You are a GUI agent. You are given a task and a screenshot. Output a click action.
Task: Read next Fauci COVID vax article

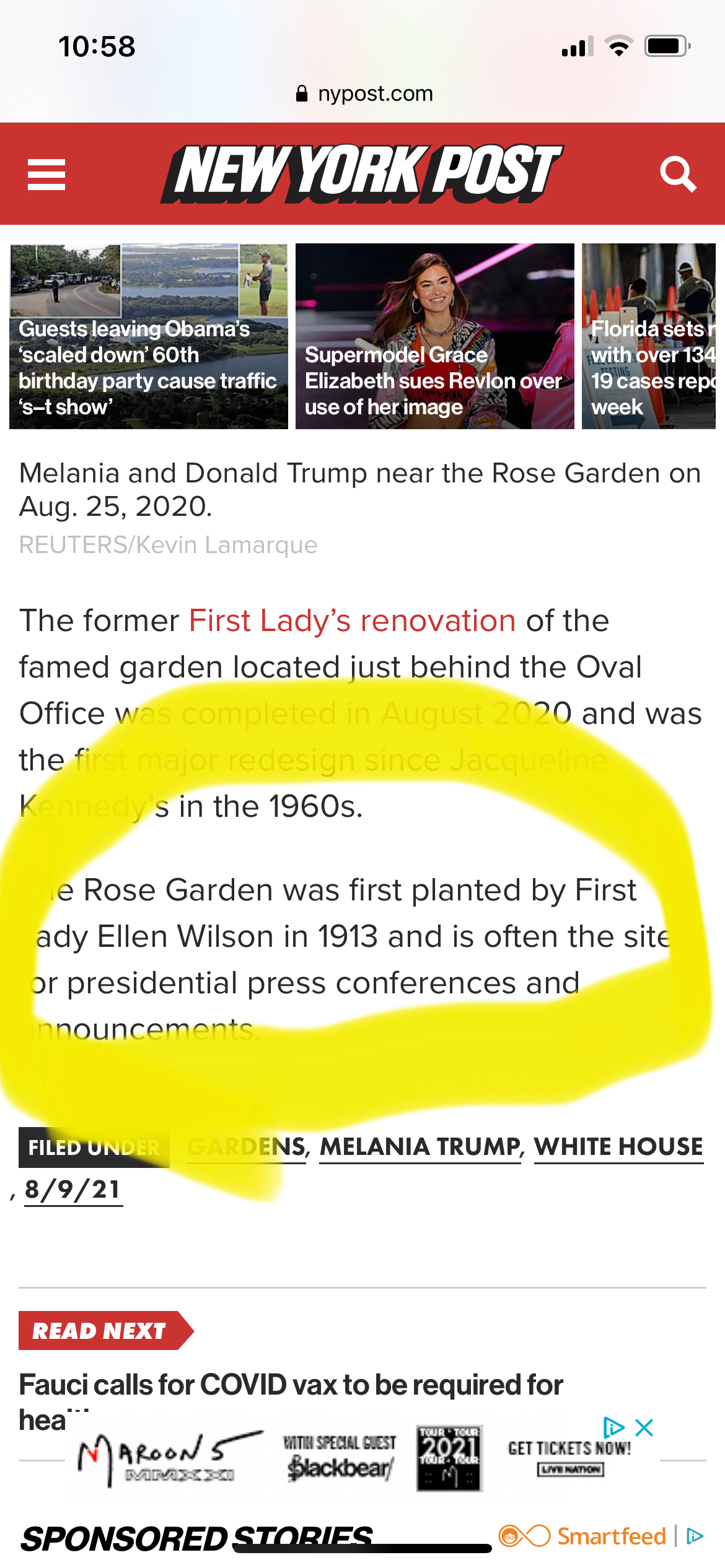[291, 1401]
